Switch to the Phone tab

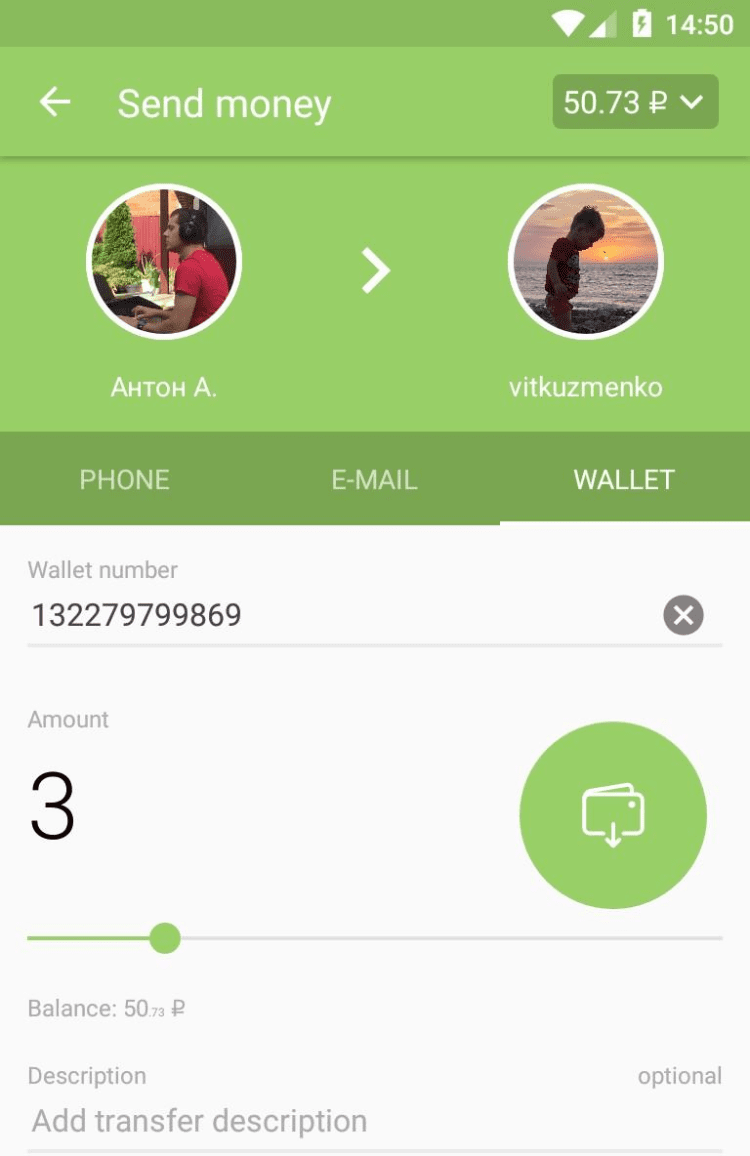pos(125,479)
